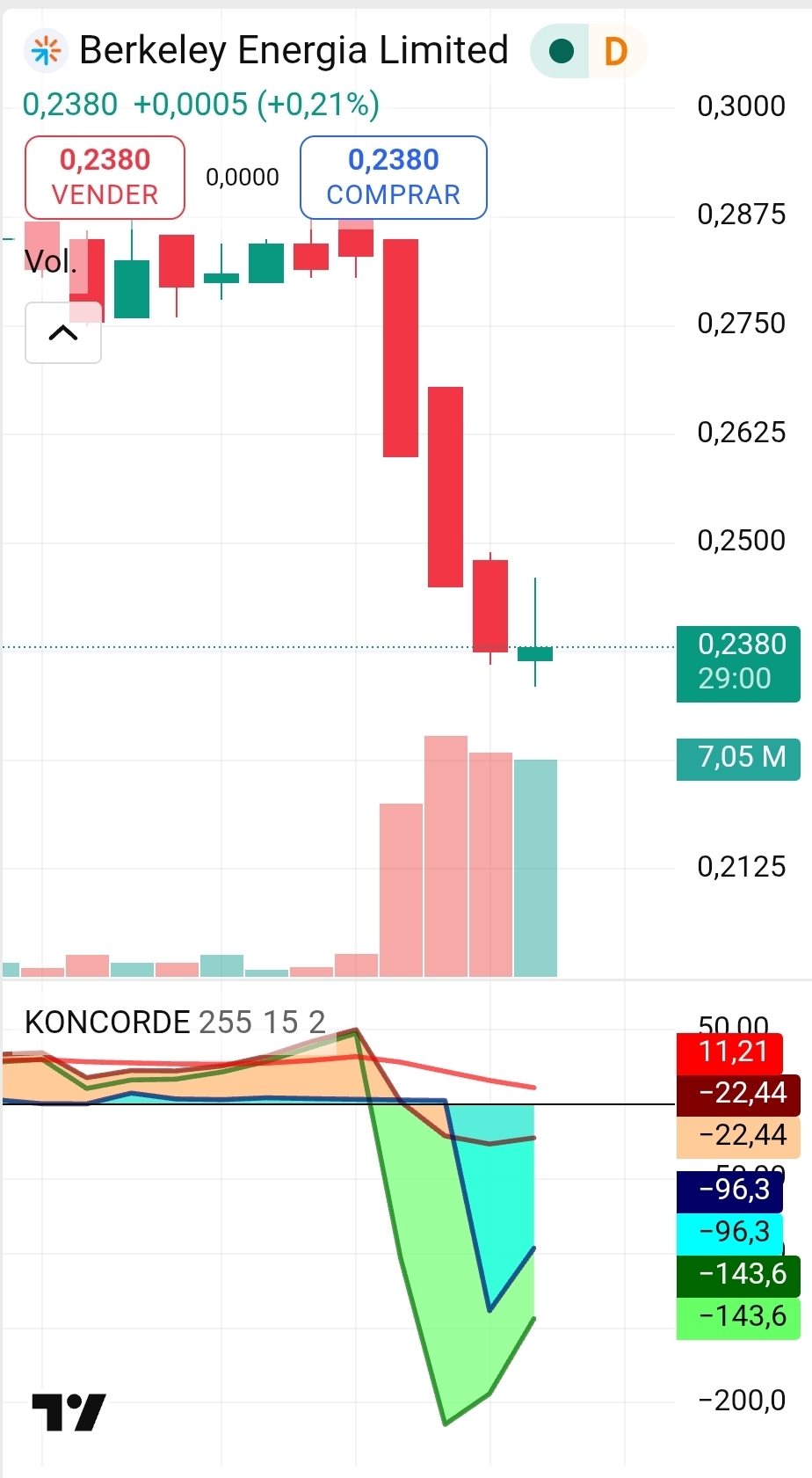The height and width of the screenshot is (1478, 812).
Task: Tap the D delayed-data badge
Action: coord(616,52)
